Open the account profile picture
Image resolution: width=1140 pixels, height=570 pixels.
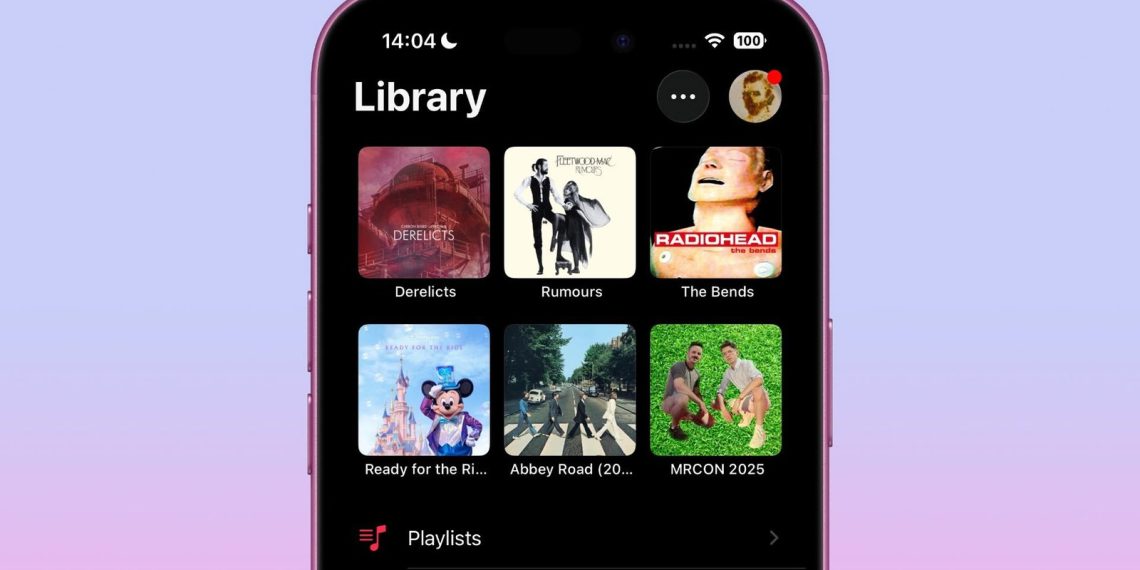(754, 97)
